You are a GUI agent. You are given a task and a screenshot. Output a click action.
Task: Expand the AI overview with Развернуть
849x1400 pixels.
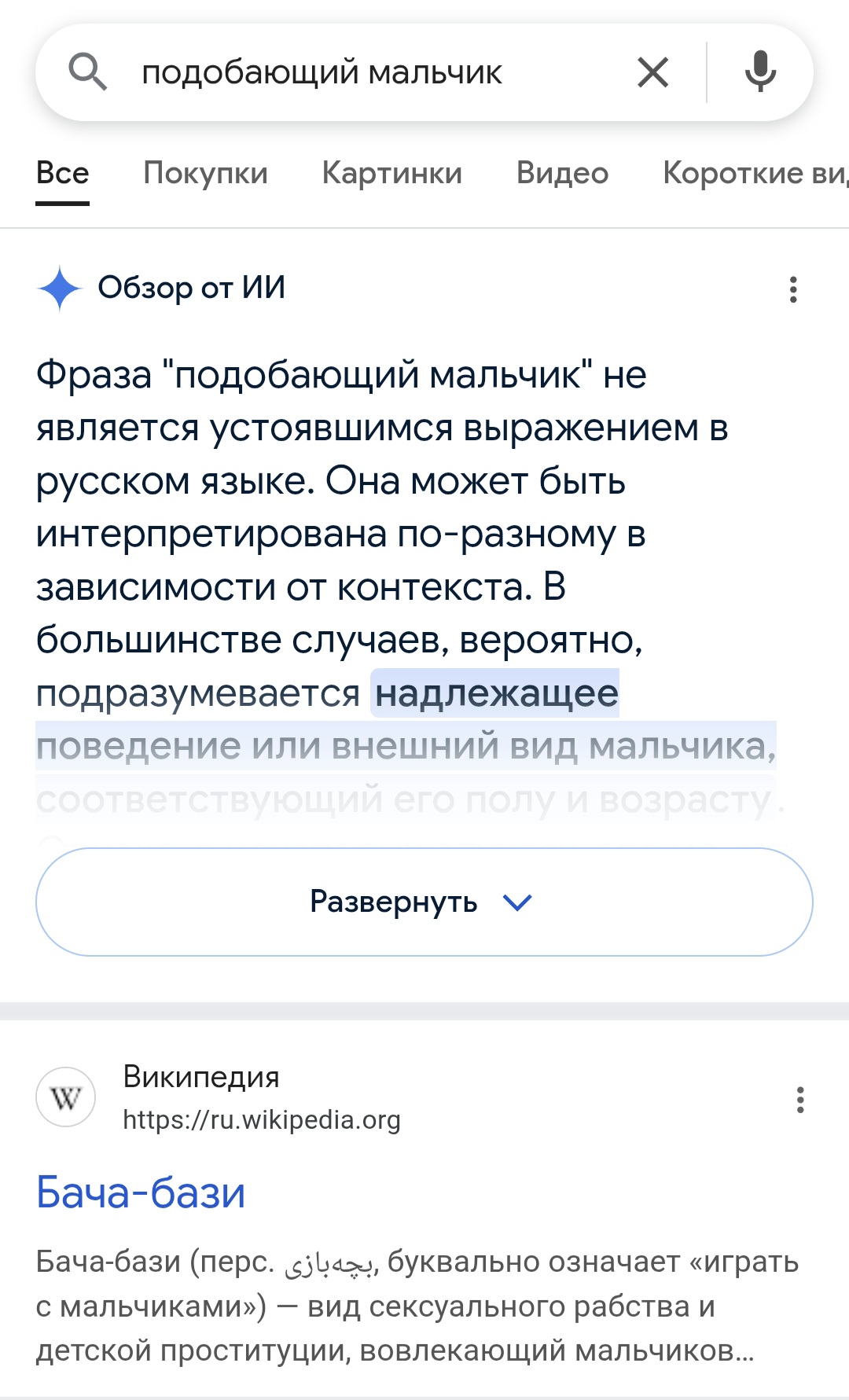coord(424,902)
